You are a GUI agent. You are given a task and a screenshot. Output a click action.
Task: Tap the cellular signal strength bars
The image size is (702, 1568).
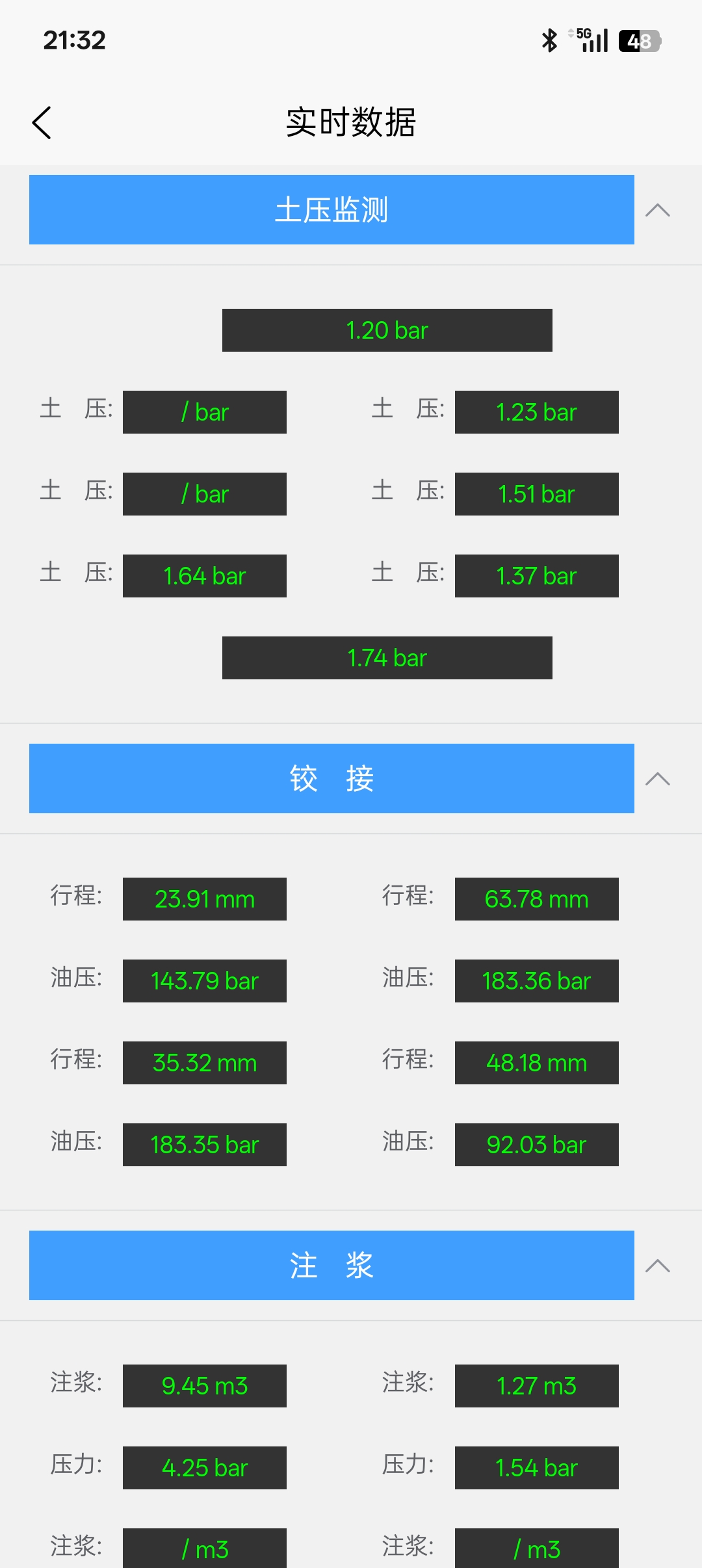coord(596,40)
